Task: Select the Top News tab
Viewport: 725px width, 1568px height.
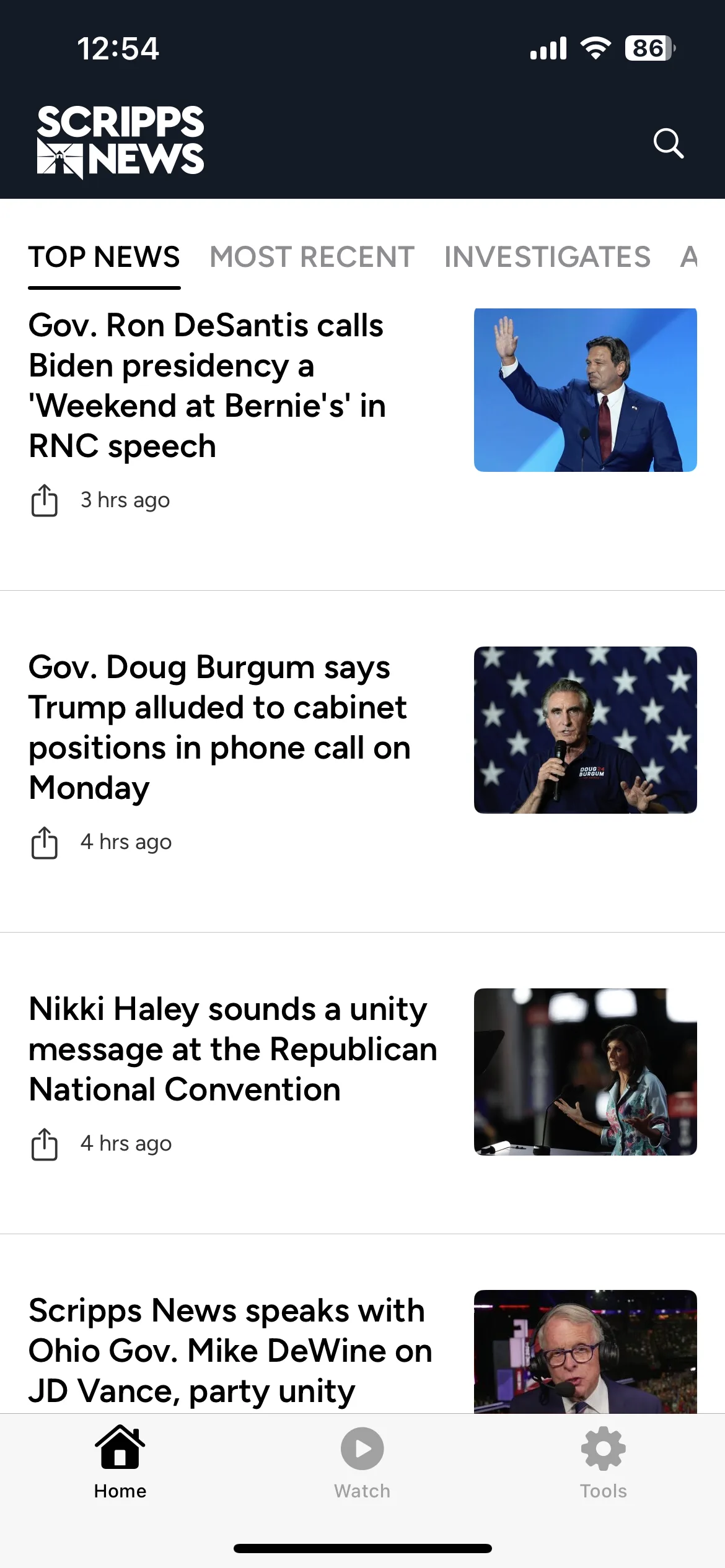Action: pos(104,257)
